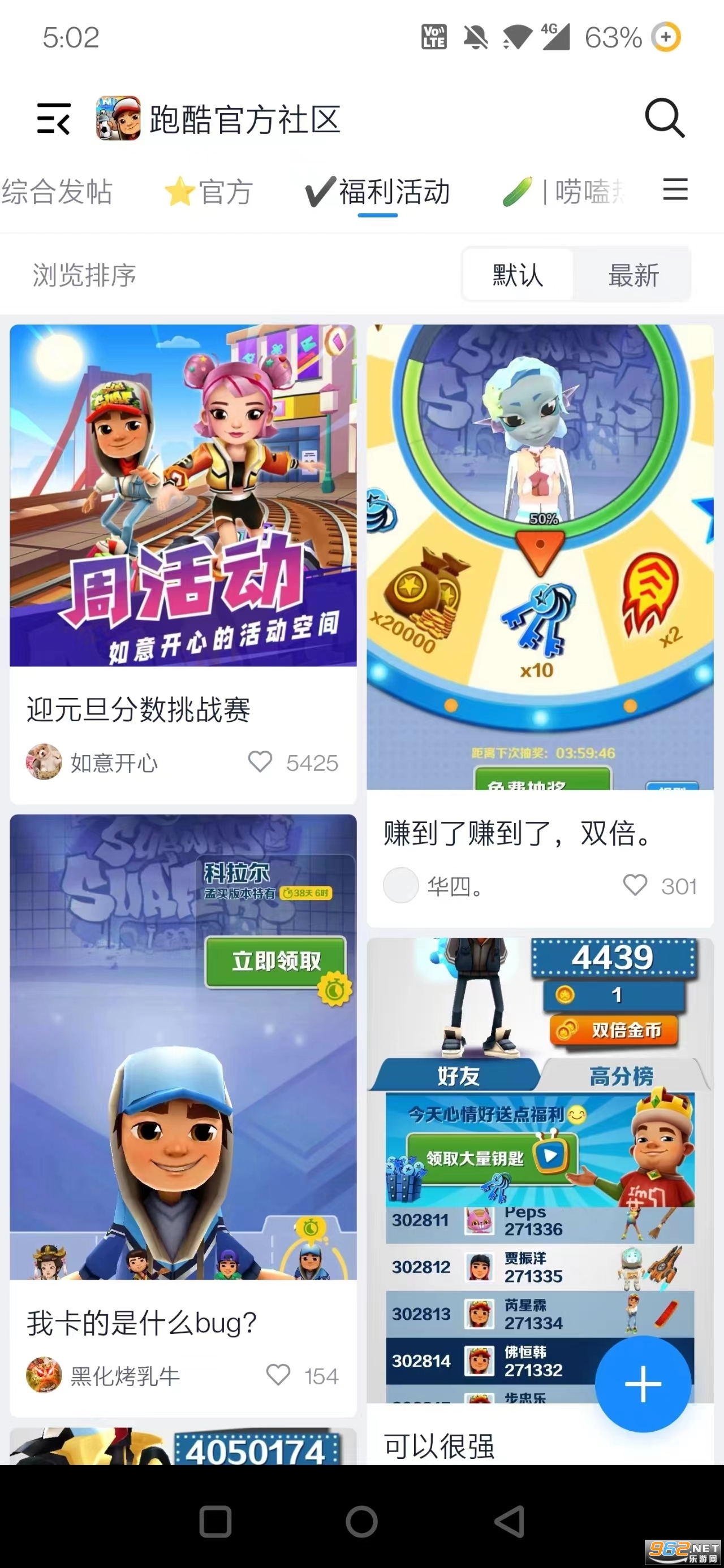The width and height of the screenshot is (724, 1568).
Task: Select the 福利活动 tab
Action: (377, 192)
